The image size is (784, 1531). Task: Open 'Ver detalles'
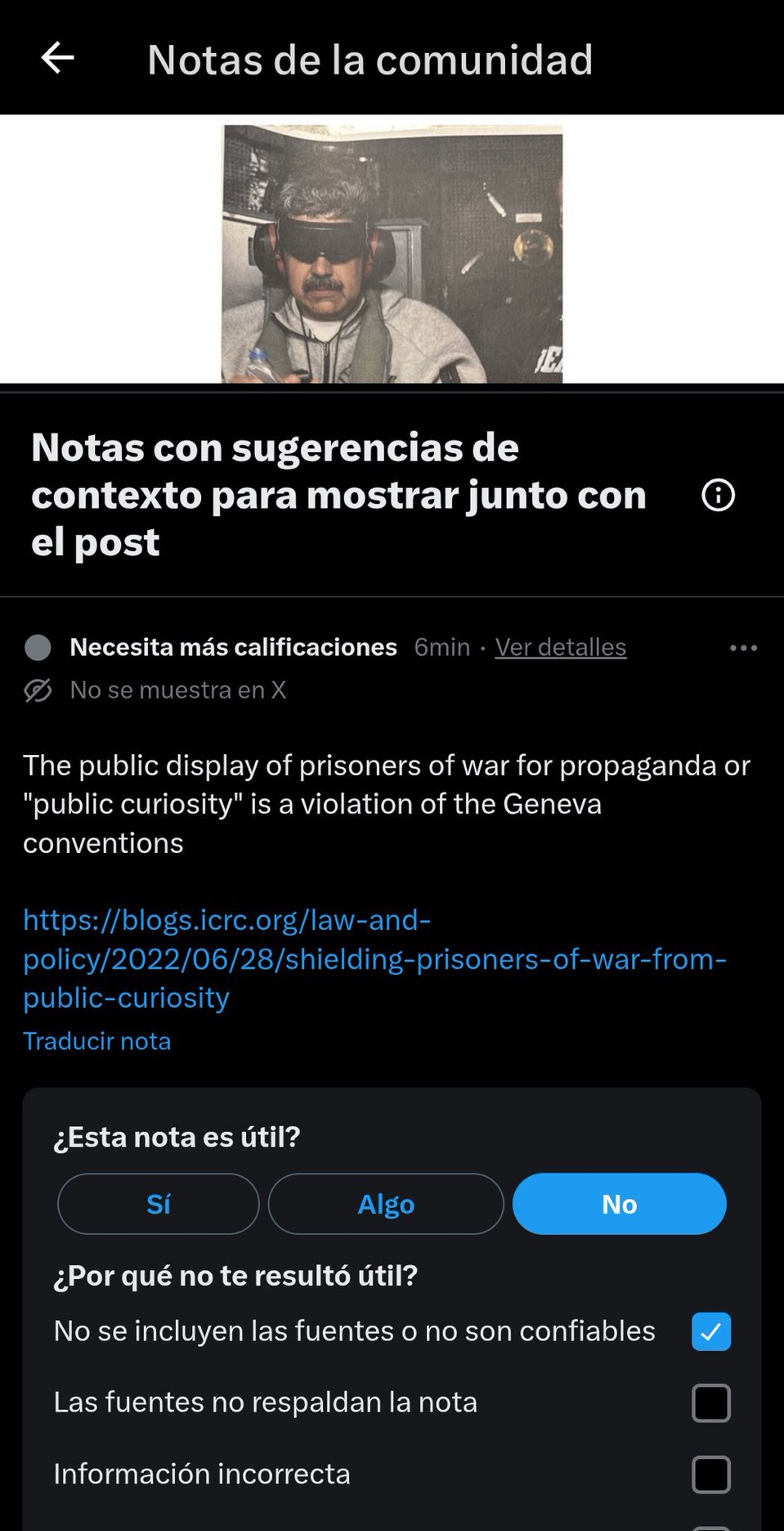pyautogui.click(x=560, y=647)
